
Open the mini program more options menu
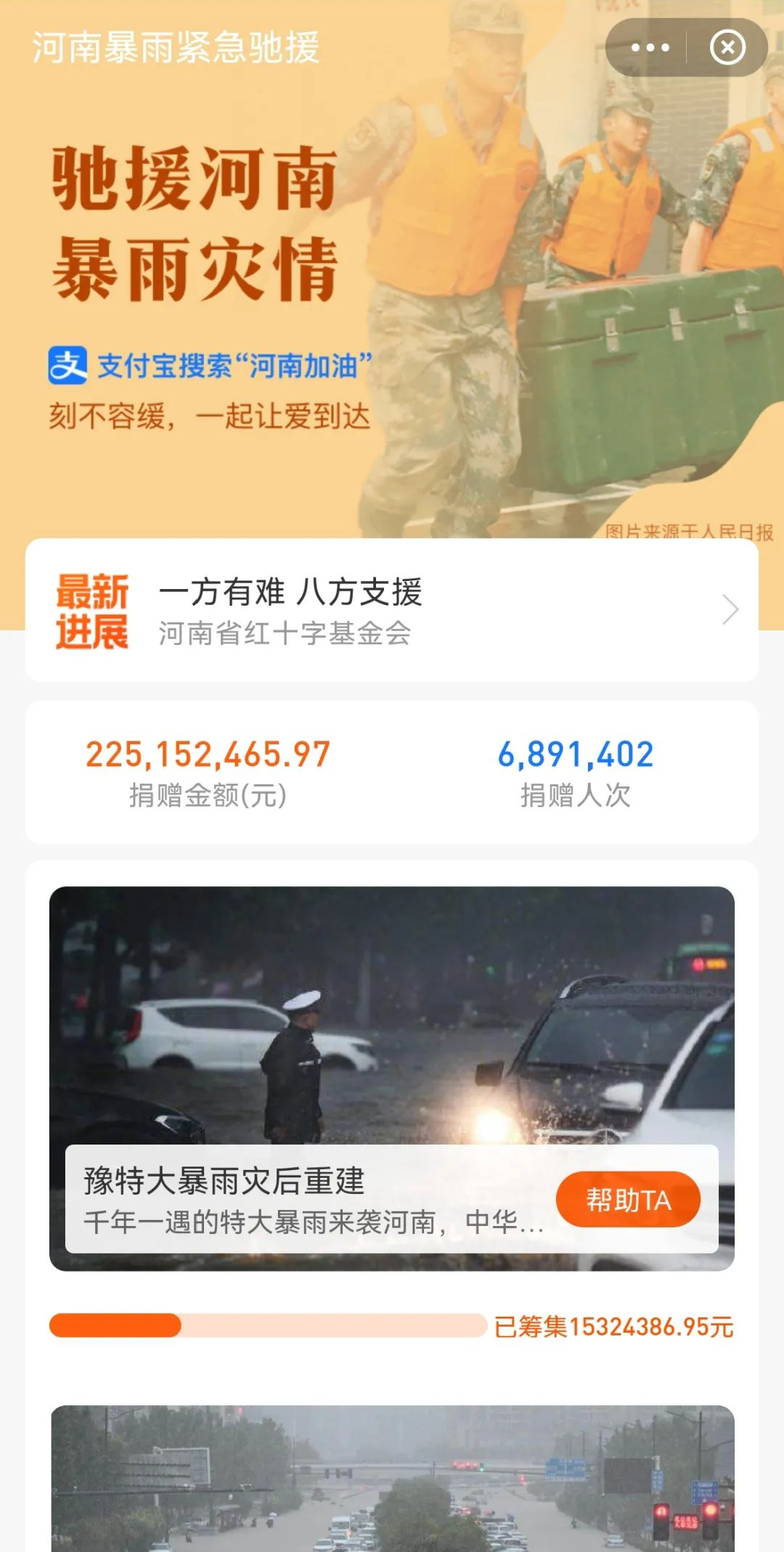[650, 48]
